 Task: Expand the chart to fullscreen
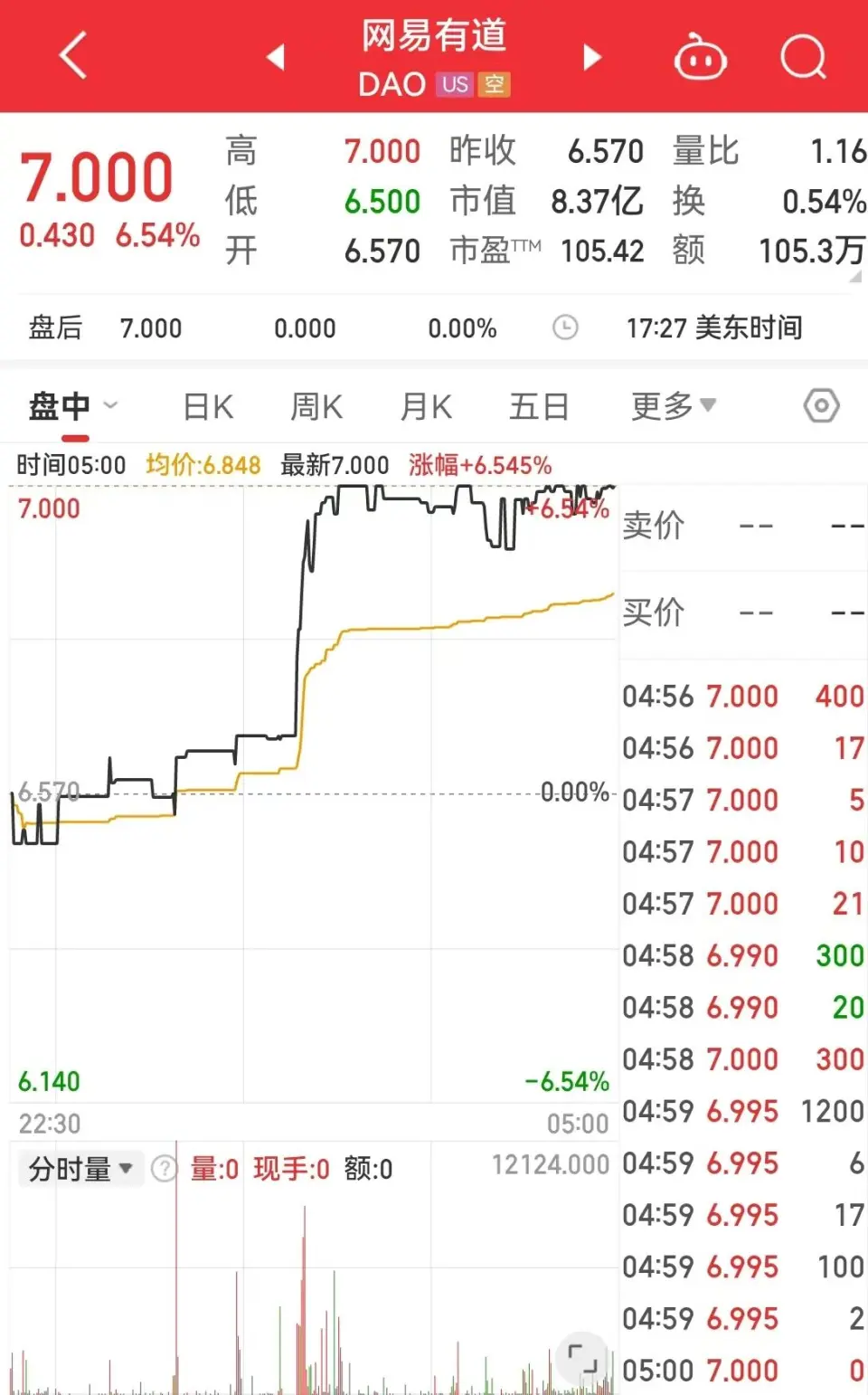pyautogui.click(x=582, y=1357)
